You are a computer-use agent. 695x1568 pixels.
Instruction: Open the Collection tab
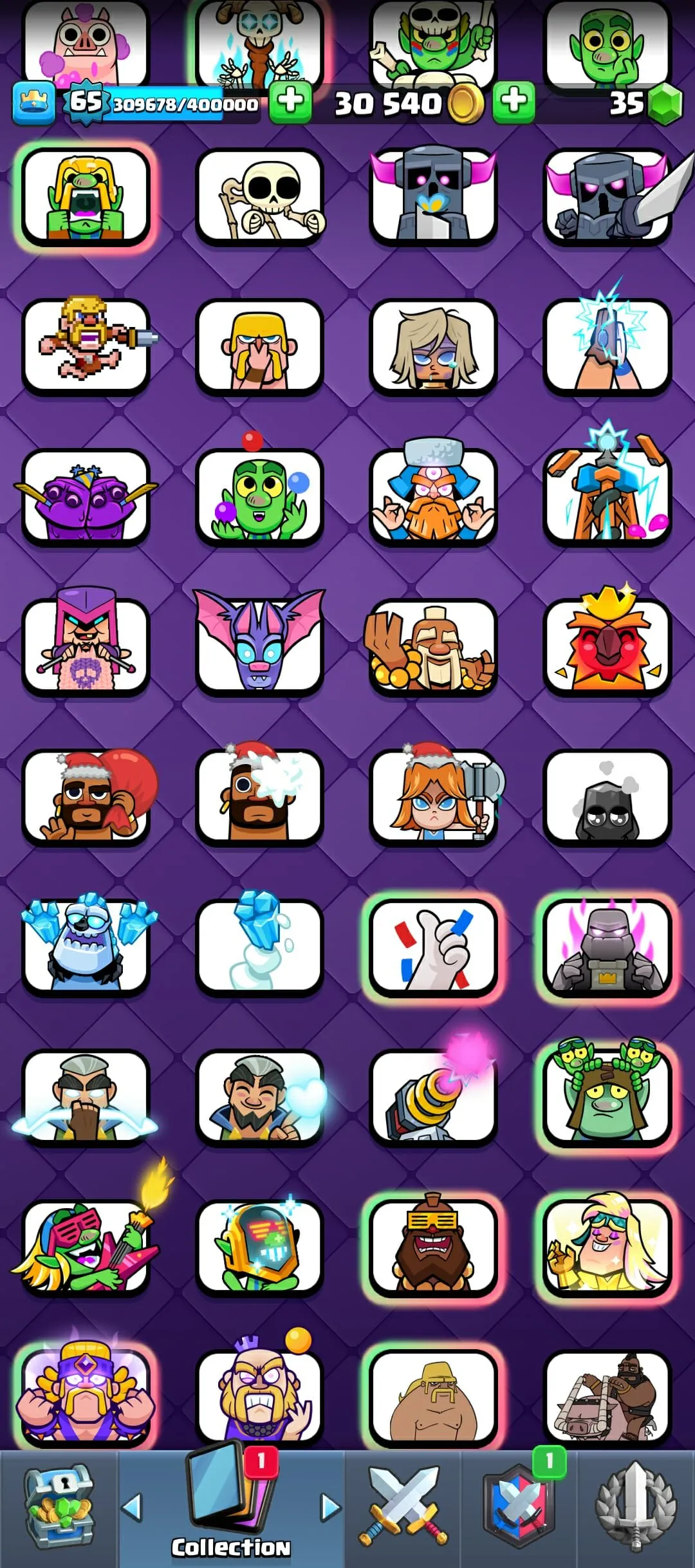(230, 1500)
